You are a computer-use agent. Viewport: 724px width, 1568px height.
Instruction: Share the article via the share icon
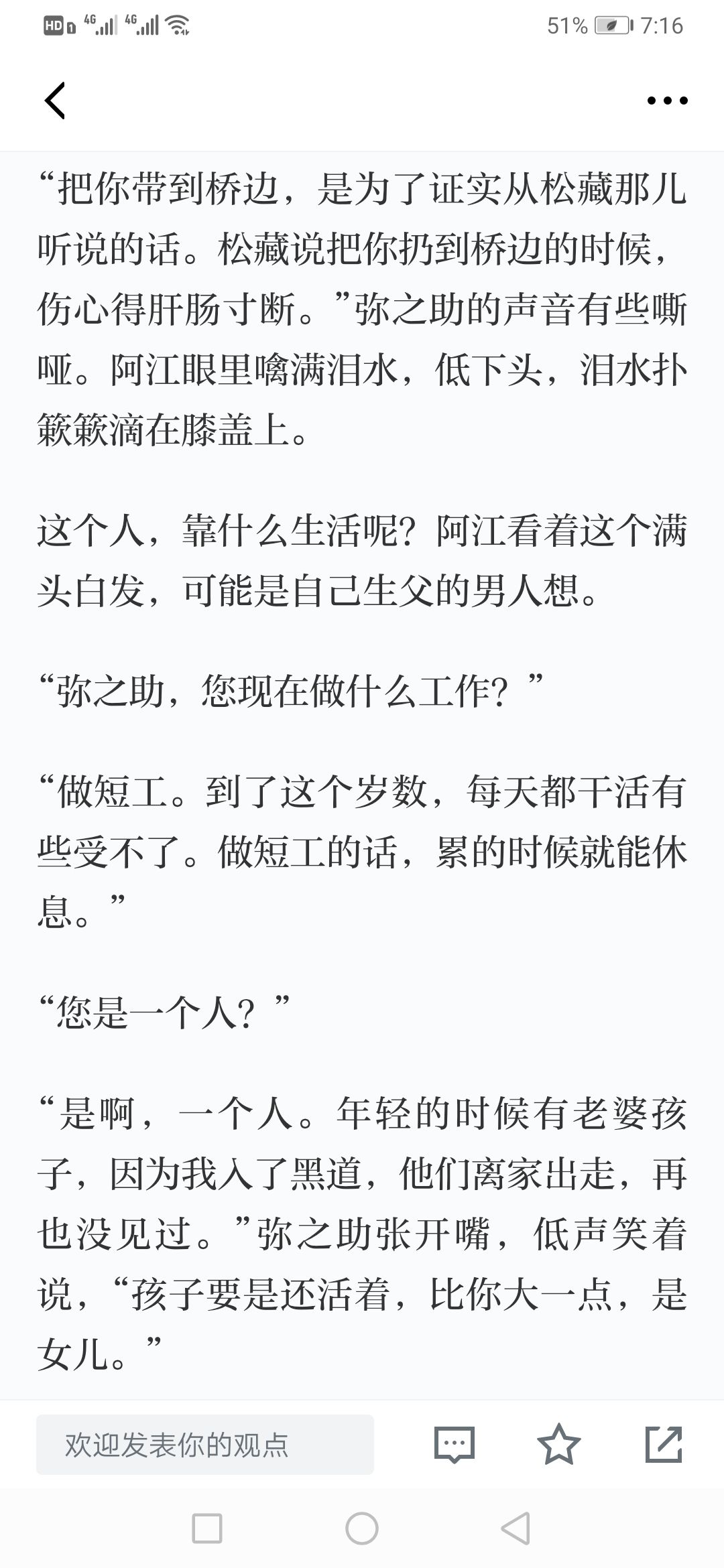point(664,1445)
